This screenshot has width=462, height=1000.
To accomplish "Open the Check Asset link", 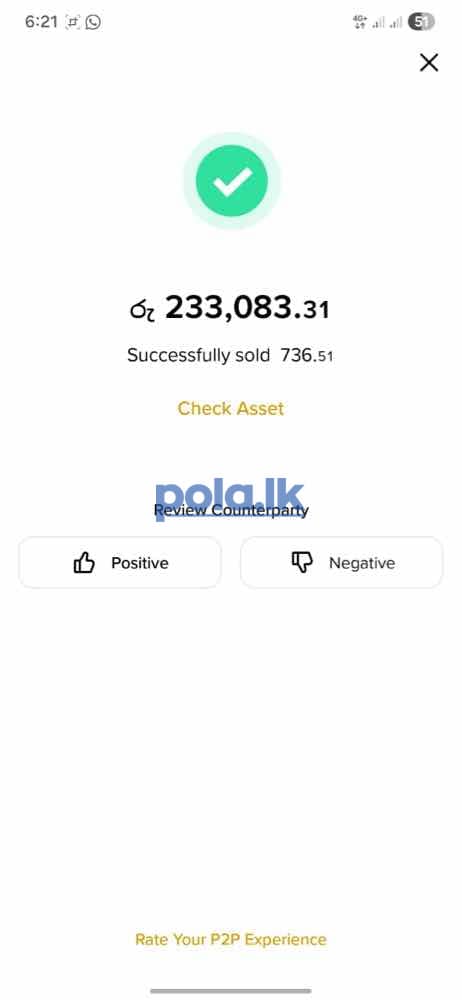I will [230, 408].
